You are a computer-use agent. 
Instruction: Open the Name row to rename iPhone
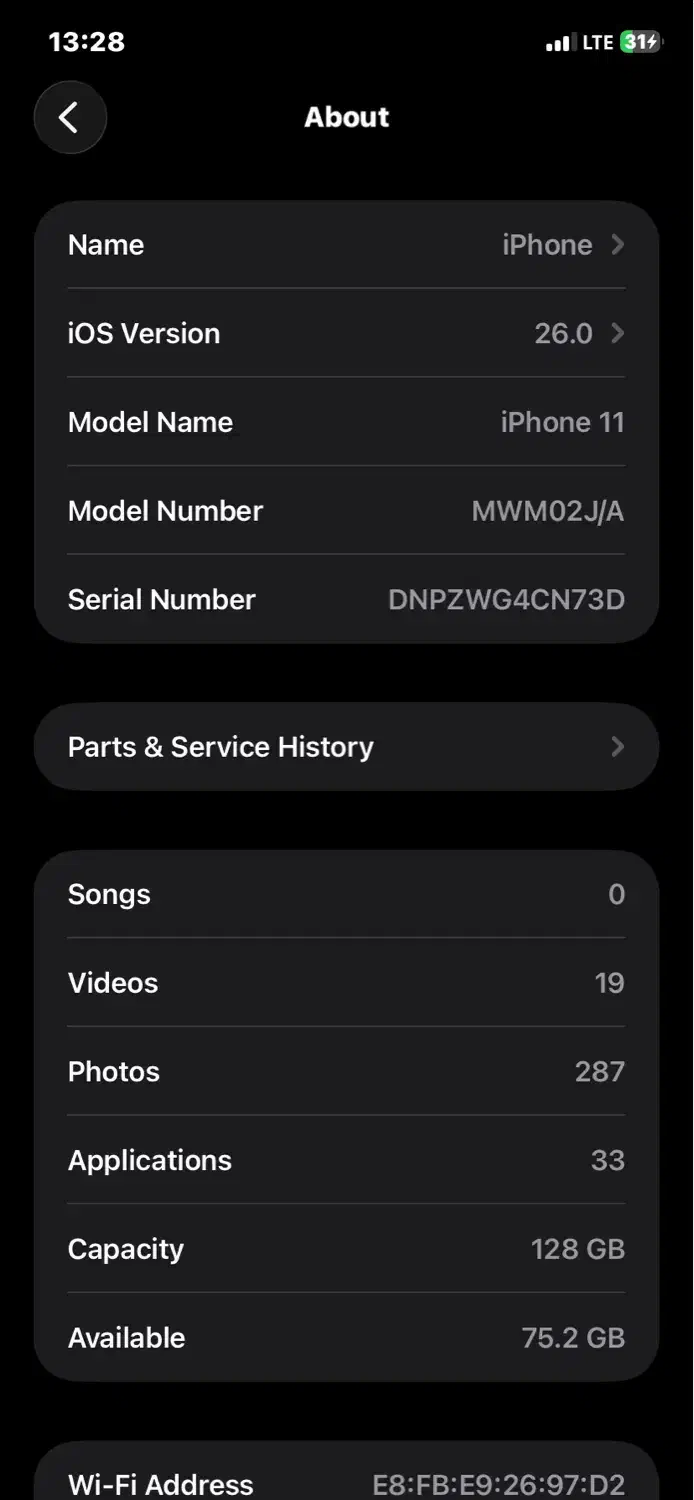pos(346,245)
